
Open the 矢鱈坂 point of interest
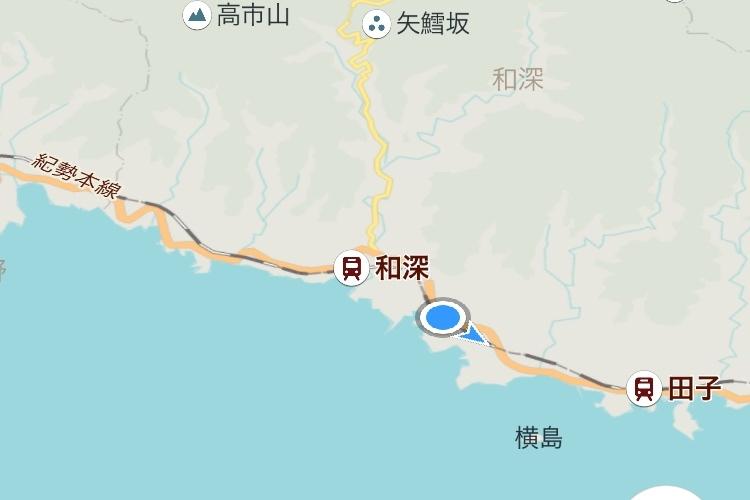coord(376,24)
